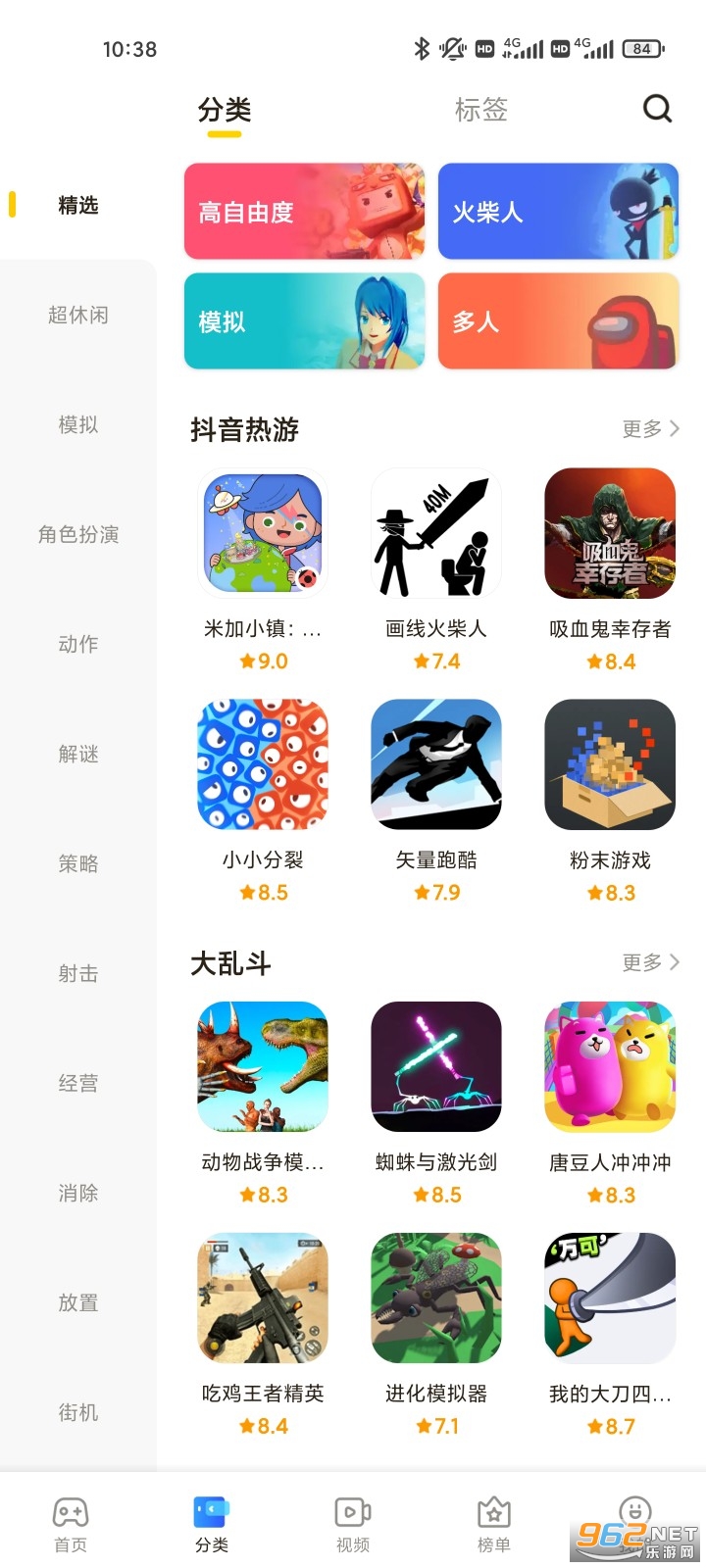Open the 唐豆人冲冲冲 game icon
The width and height of the screenshot is (706, 1568).
click(609, 1067)
